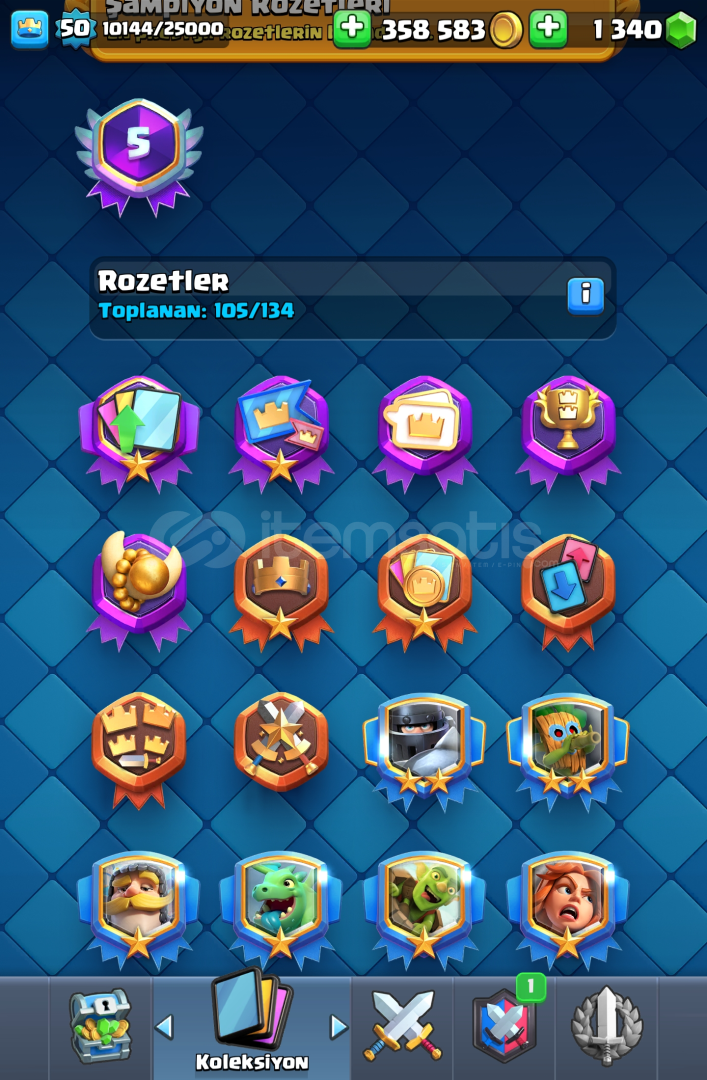Switch to the battle crossed swords tab
The height and width of the screenshot is (1080, 707).
tap(402, 1026)
